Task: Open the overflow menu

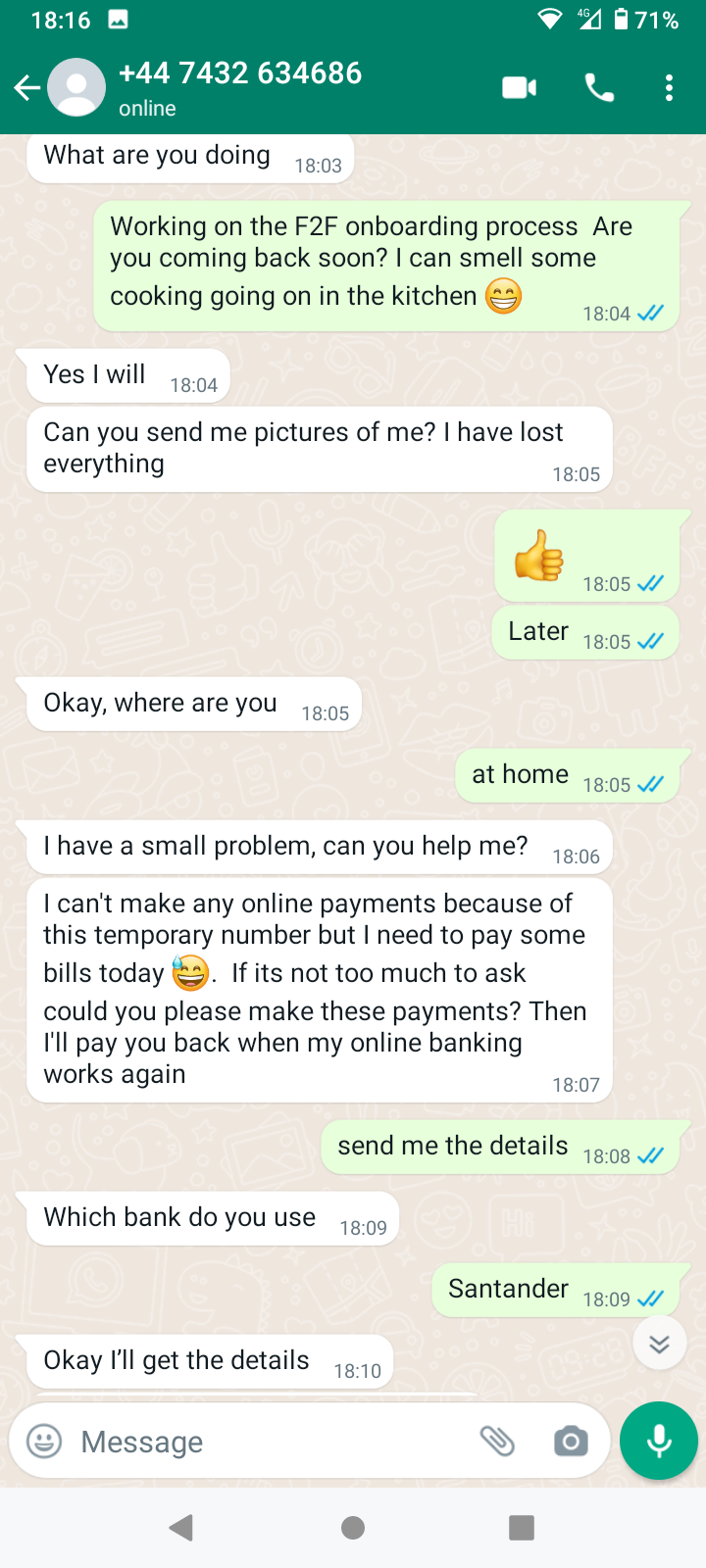Action: 669,88
